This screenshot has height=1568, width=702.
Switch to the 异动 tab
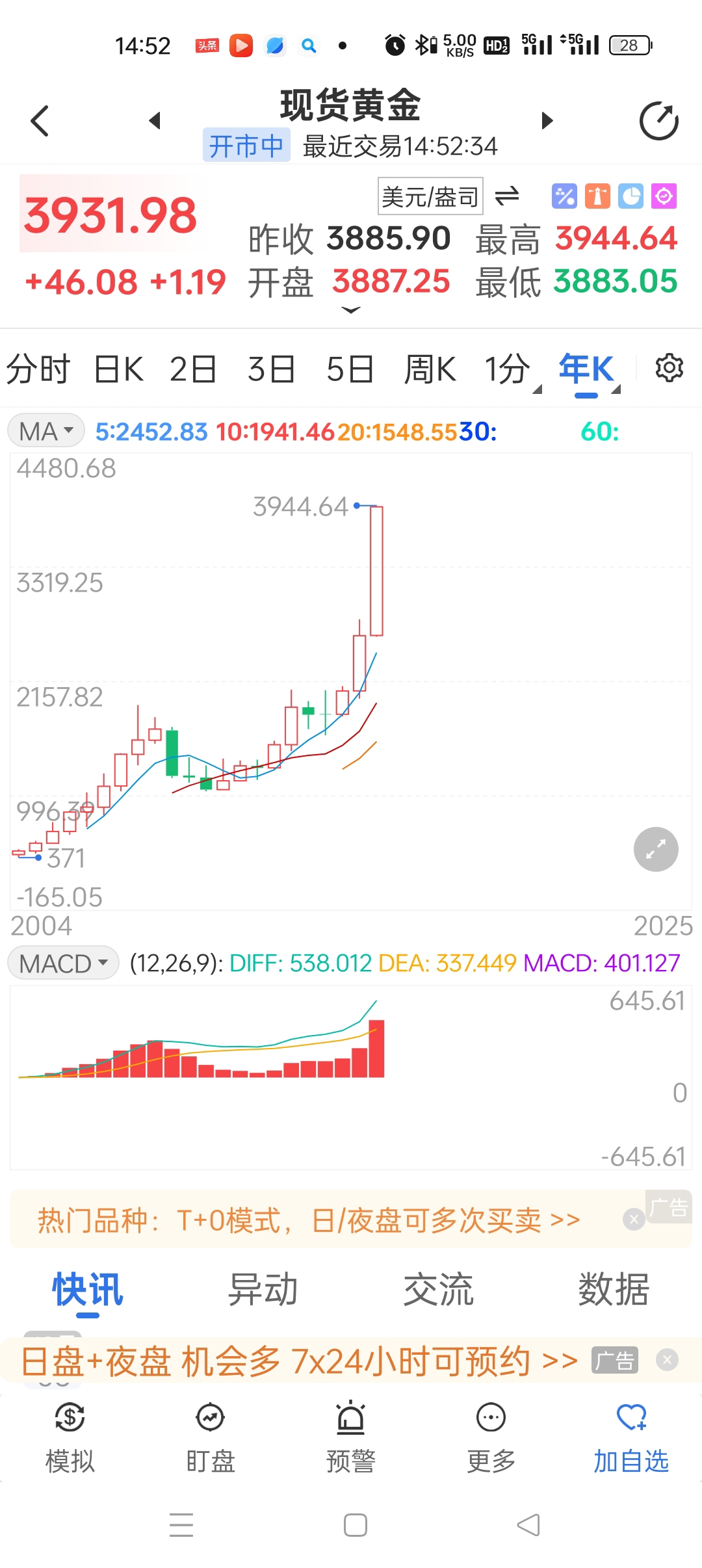[x=263, y=1290]
